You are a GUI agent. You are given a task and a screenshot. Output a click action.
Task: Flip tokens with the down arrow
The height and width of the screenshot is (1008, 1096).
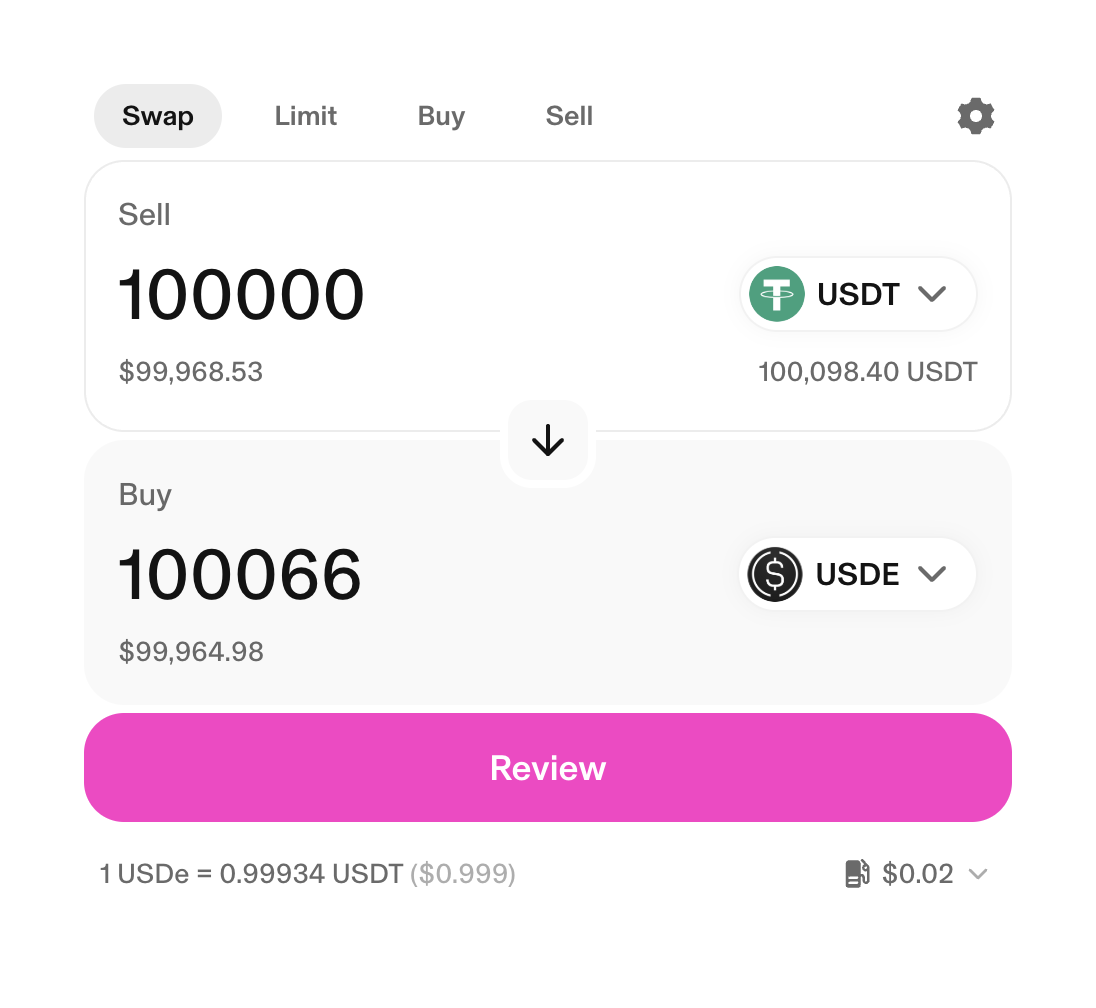(548, 441)
